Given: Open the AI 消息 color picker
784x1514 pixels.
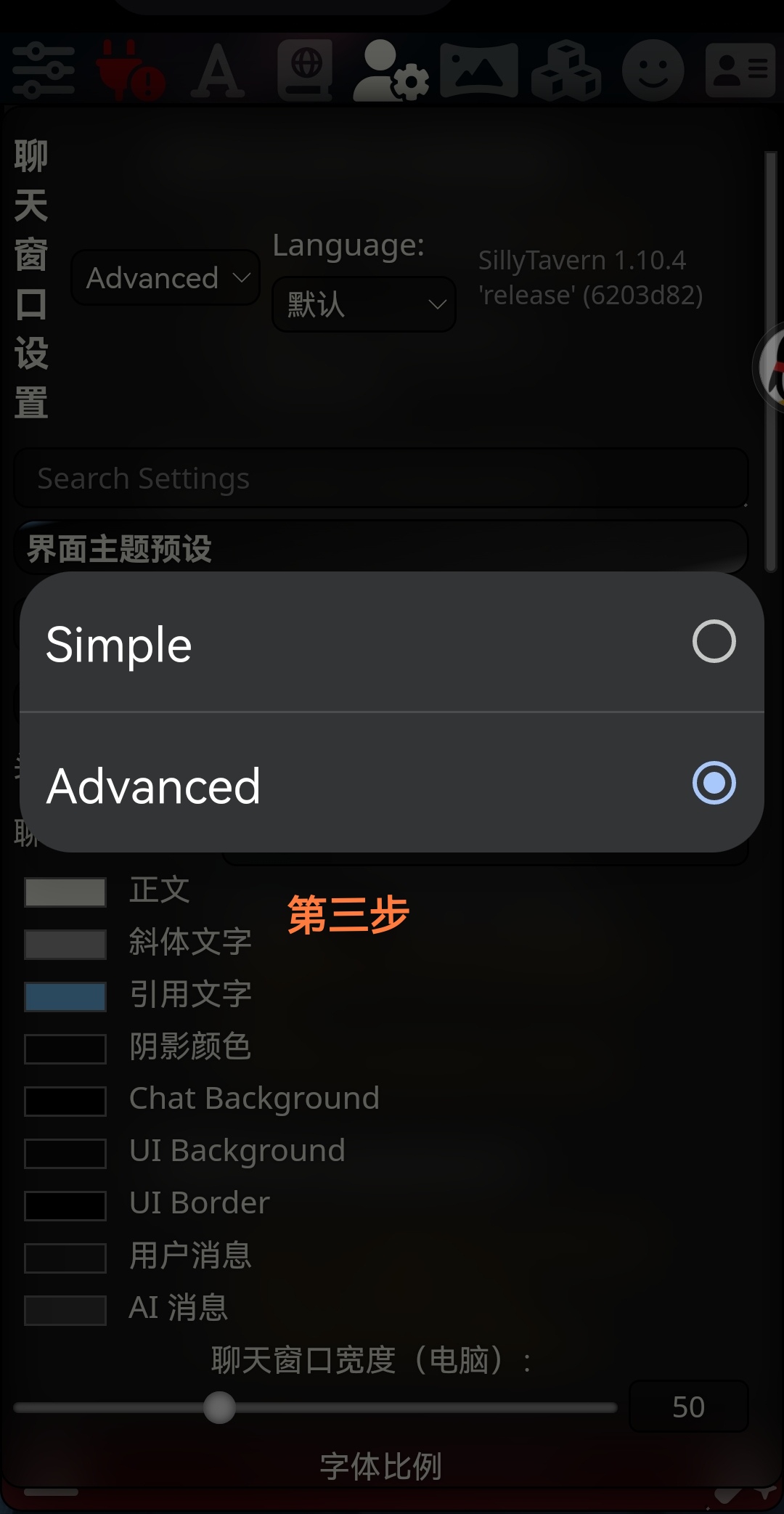Looking at the screenshot, I should coord(65,1309).
